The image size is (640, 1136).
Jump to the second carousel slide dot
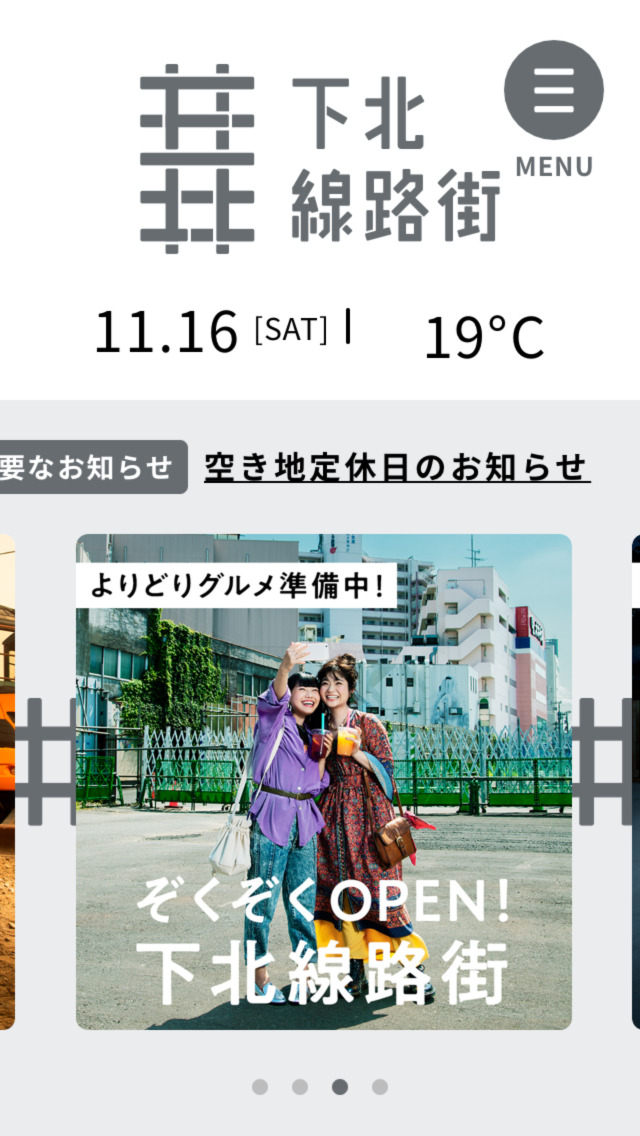300,1086
